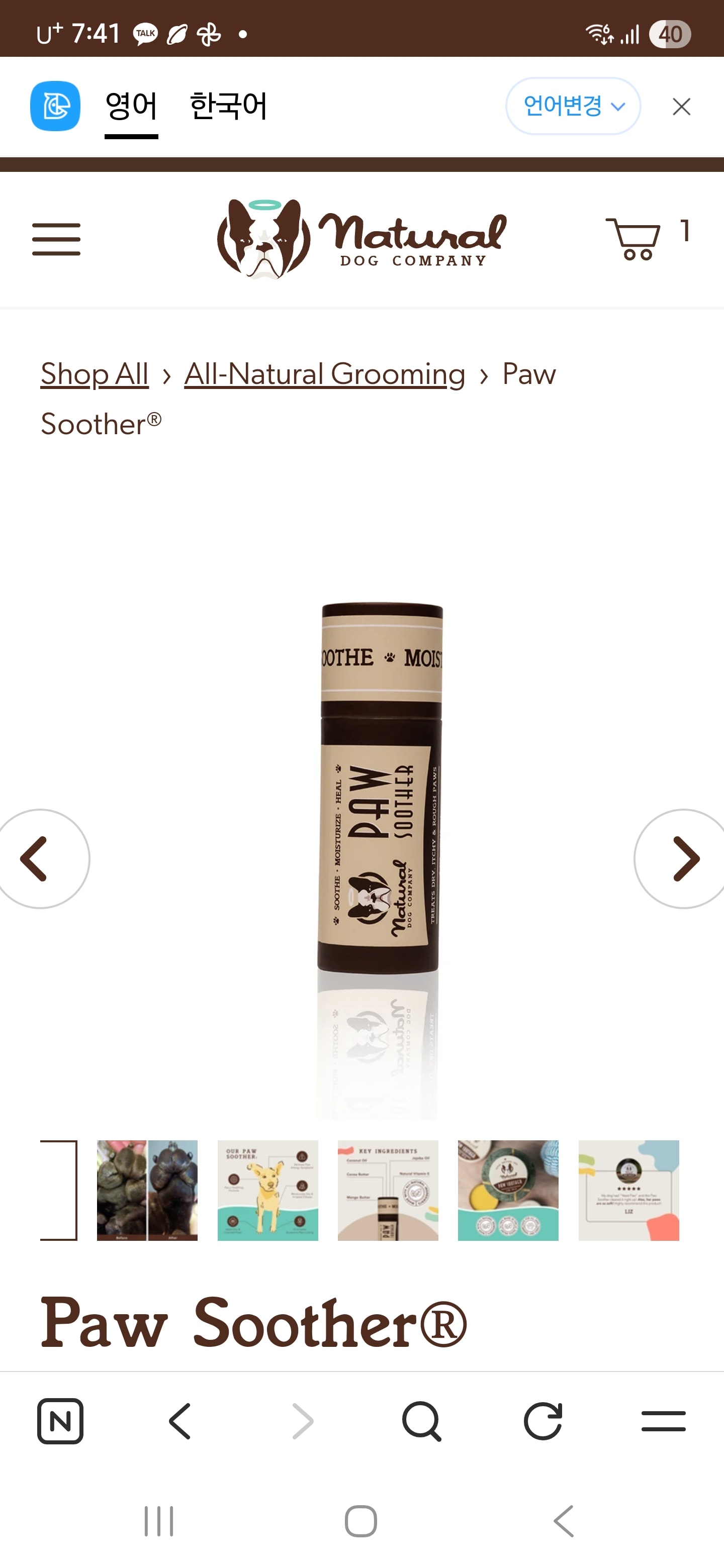
Task: Open the customer review thumbnail
Action: point(628,1190)
